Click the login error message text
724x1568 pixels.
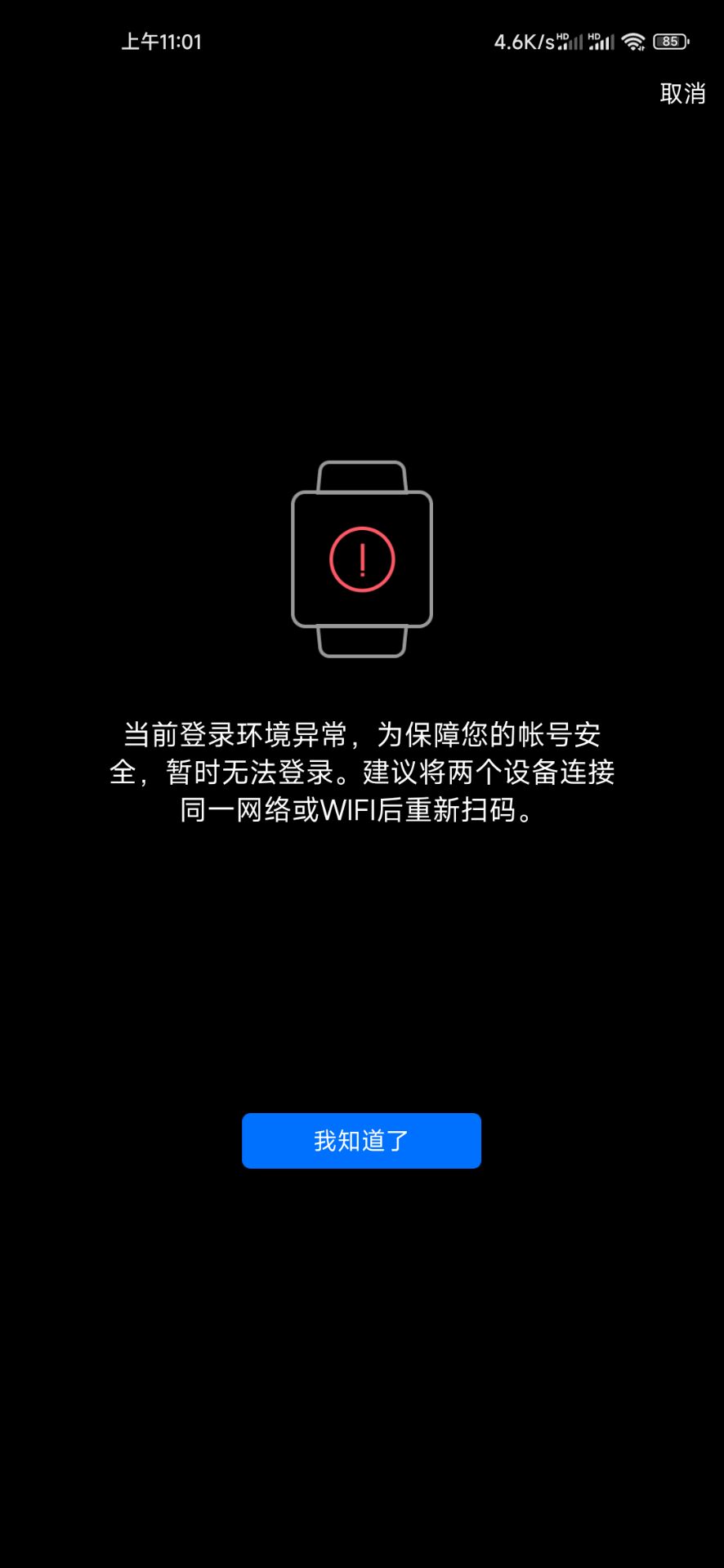362,773
